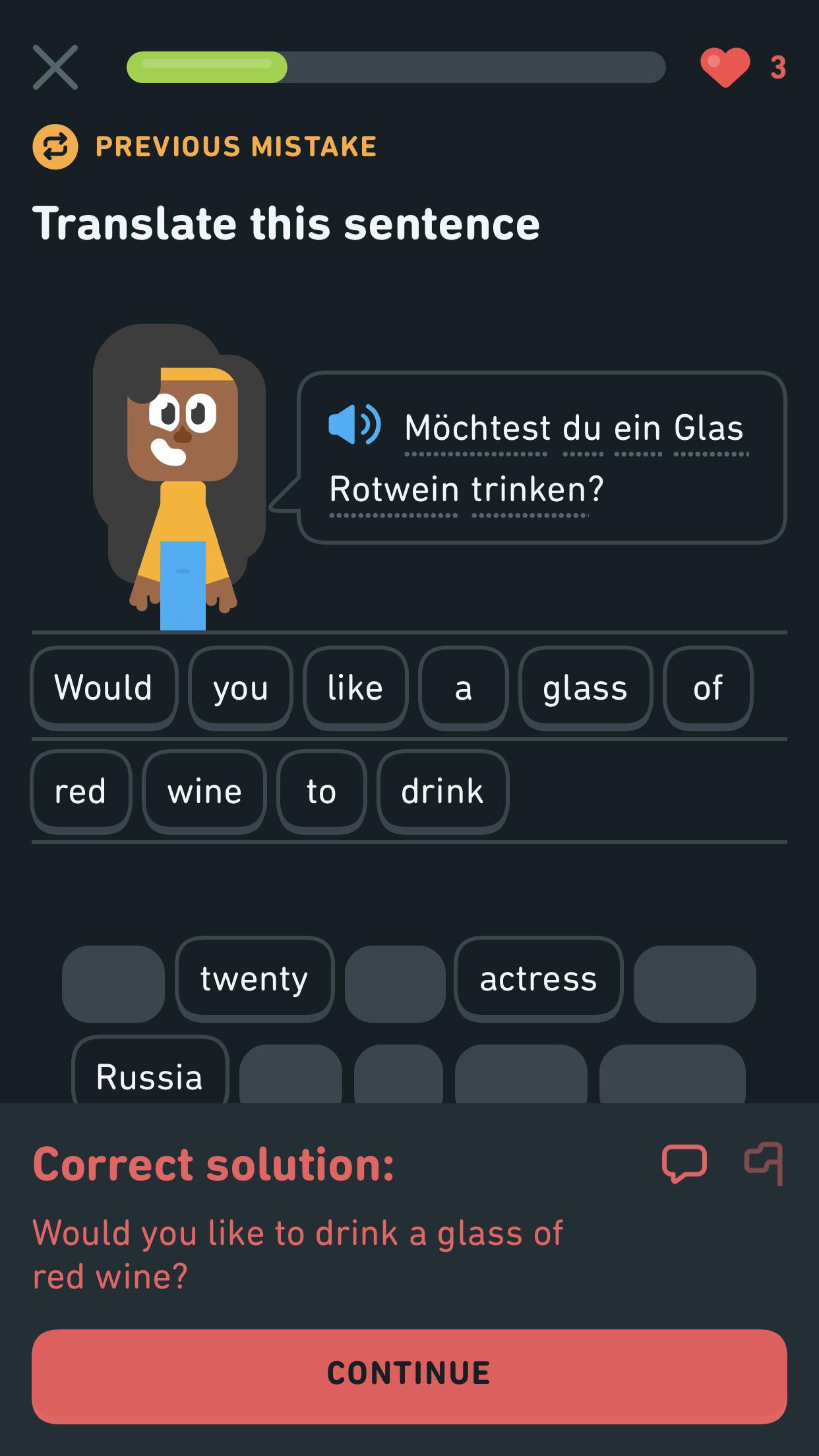Screen dimensions: 819x1456
Task: Reveal the hint under 'Möchtest'
Action: [476, 429]
